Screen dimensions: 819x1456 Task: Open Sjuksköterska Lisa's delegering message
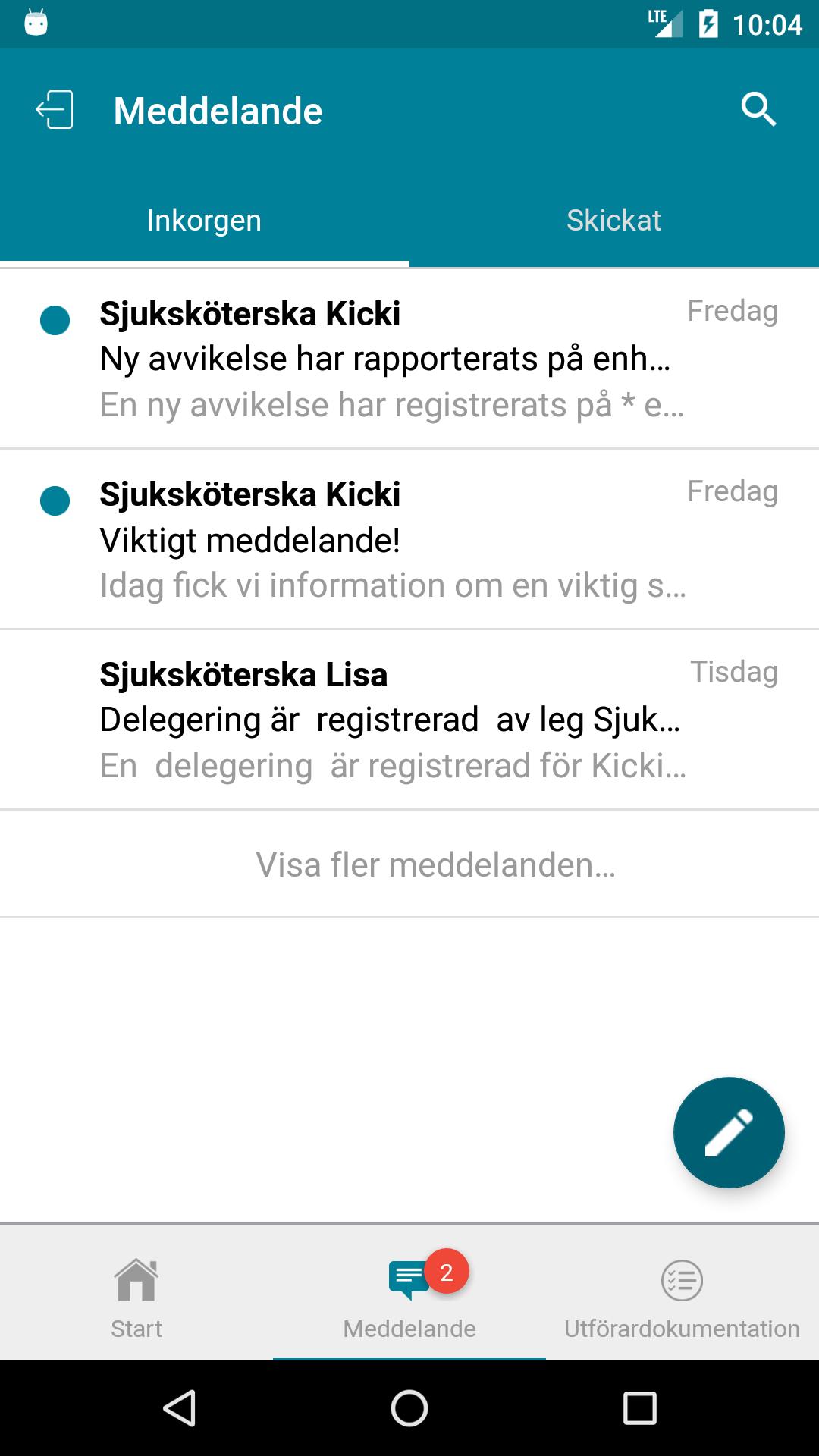click(x=409, y=720)
